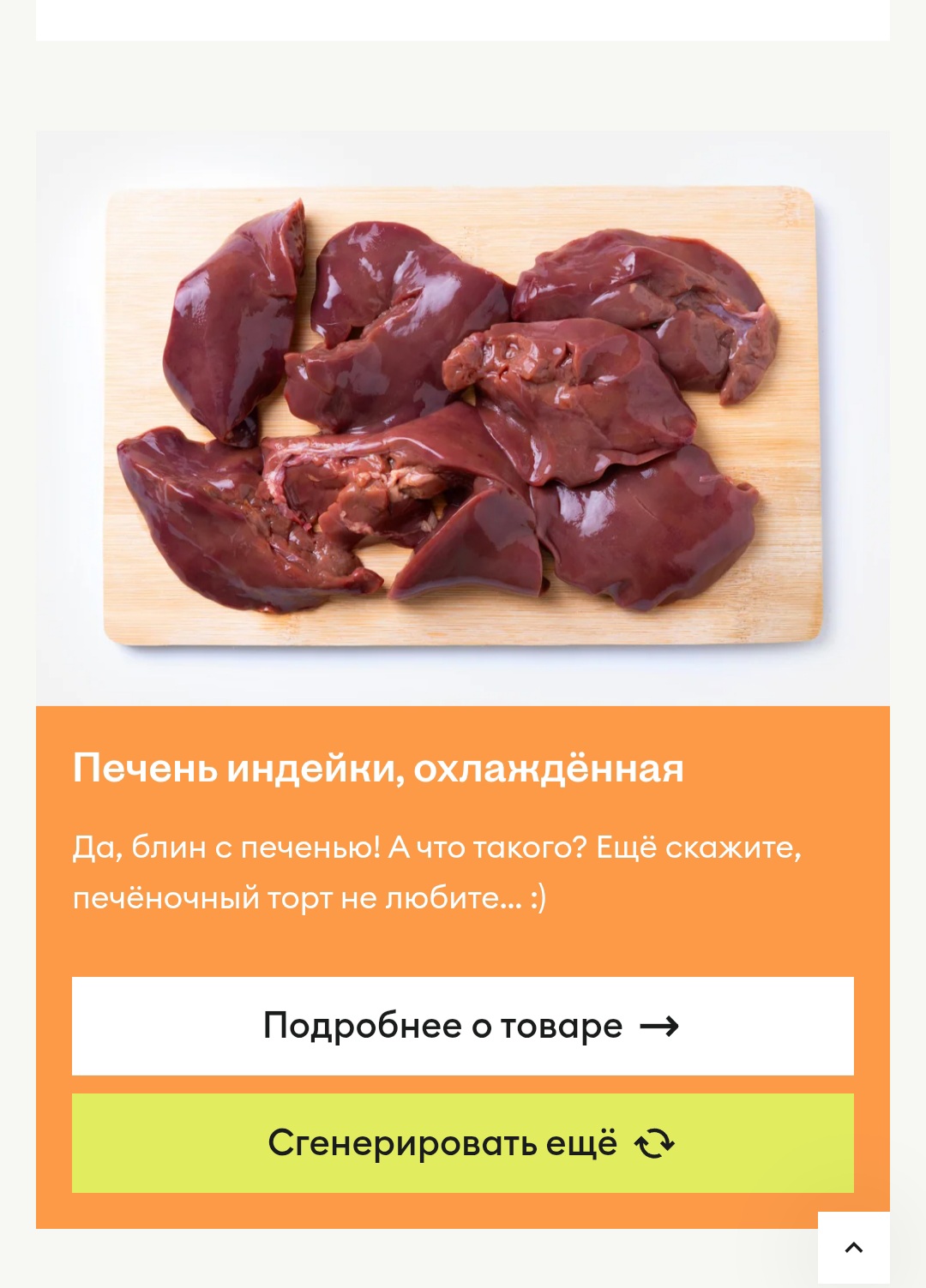Jump back to top with the up arrow
Screen dimensions: 926x1288
coord(853,1248)
